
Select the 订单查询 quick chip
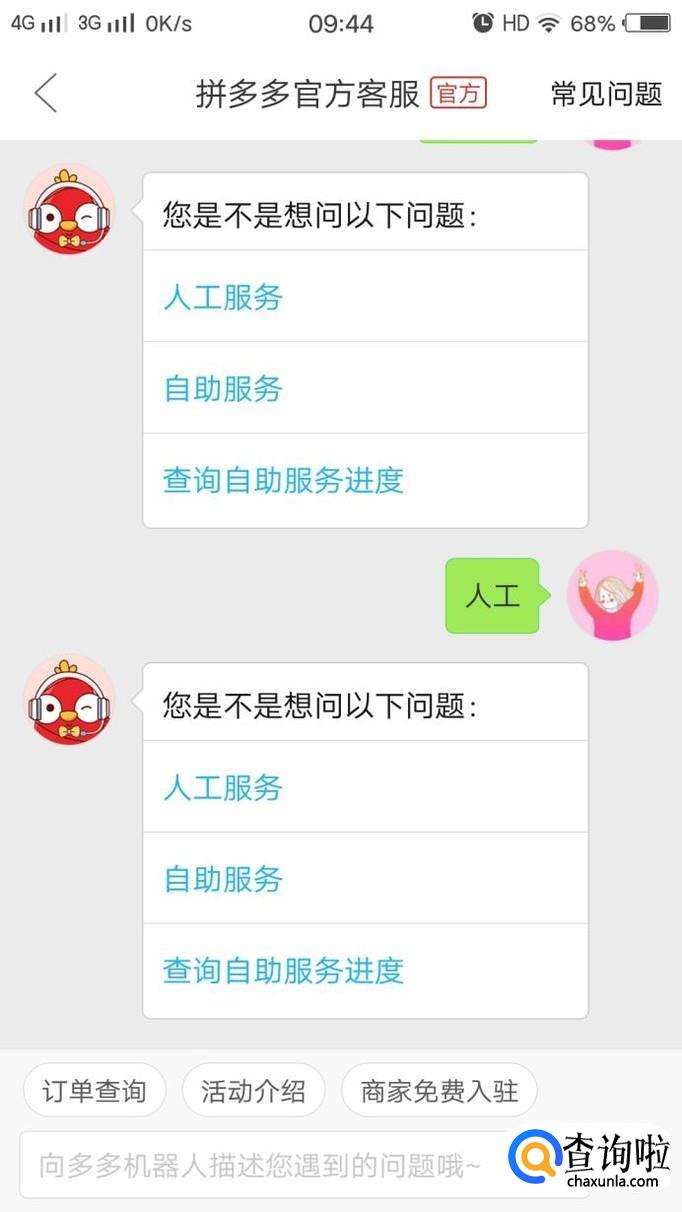tap(94, 1091)
